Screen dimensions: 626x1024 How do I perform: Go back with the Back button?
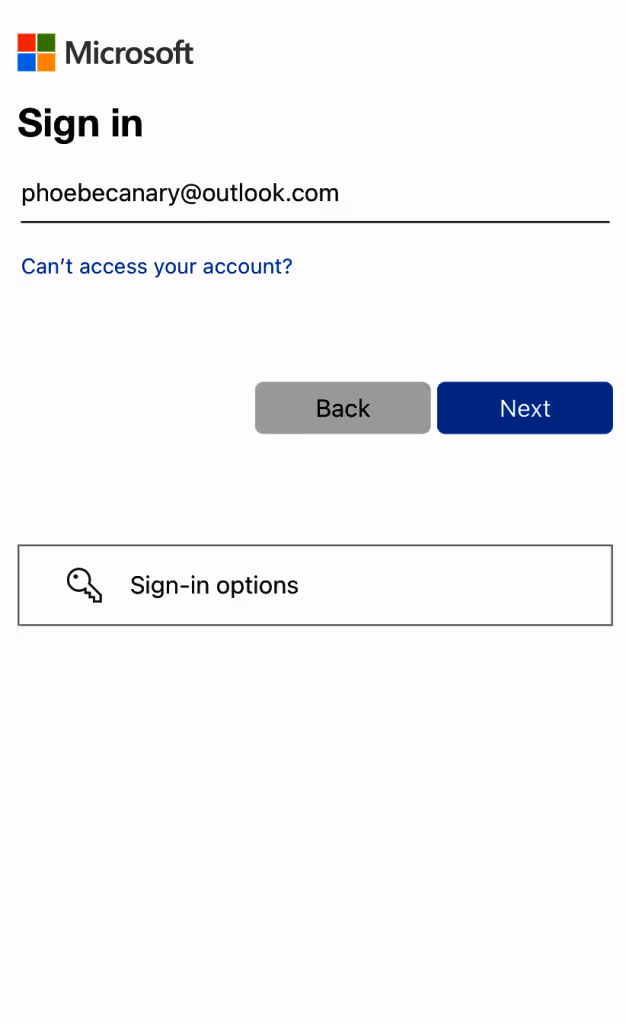(343, 408)
